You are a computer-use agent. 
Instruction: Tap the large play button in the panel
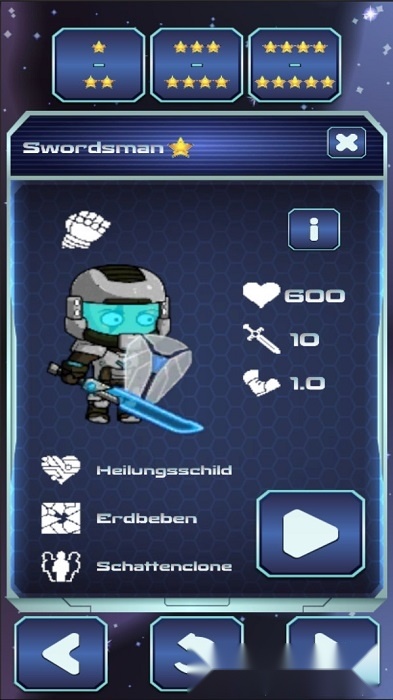[x=311, y=533]
